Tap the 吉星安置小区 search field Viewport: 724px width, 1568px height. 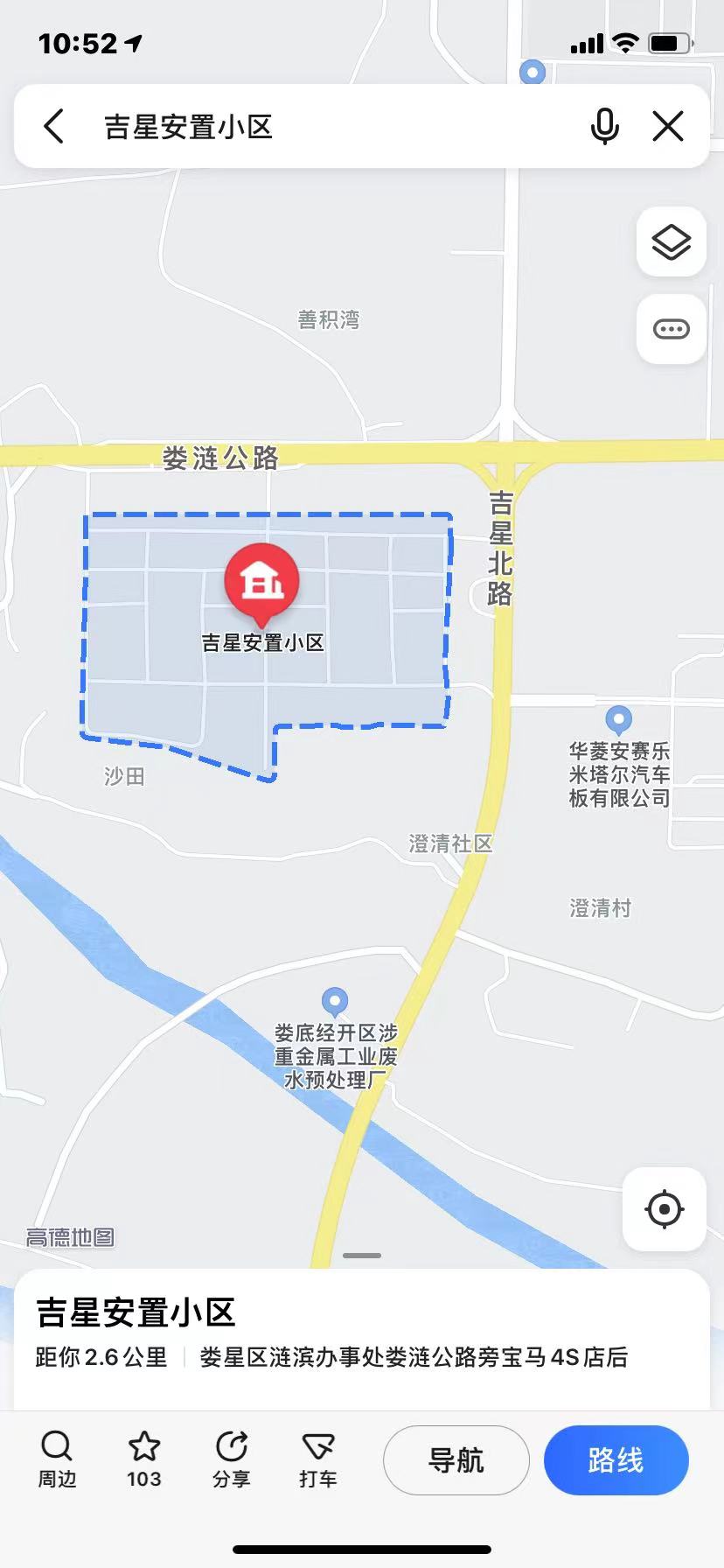coord(332,127)
